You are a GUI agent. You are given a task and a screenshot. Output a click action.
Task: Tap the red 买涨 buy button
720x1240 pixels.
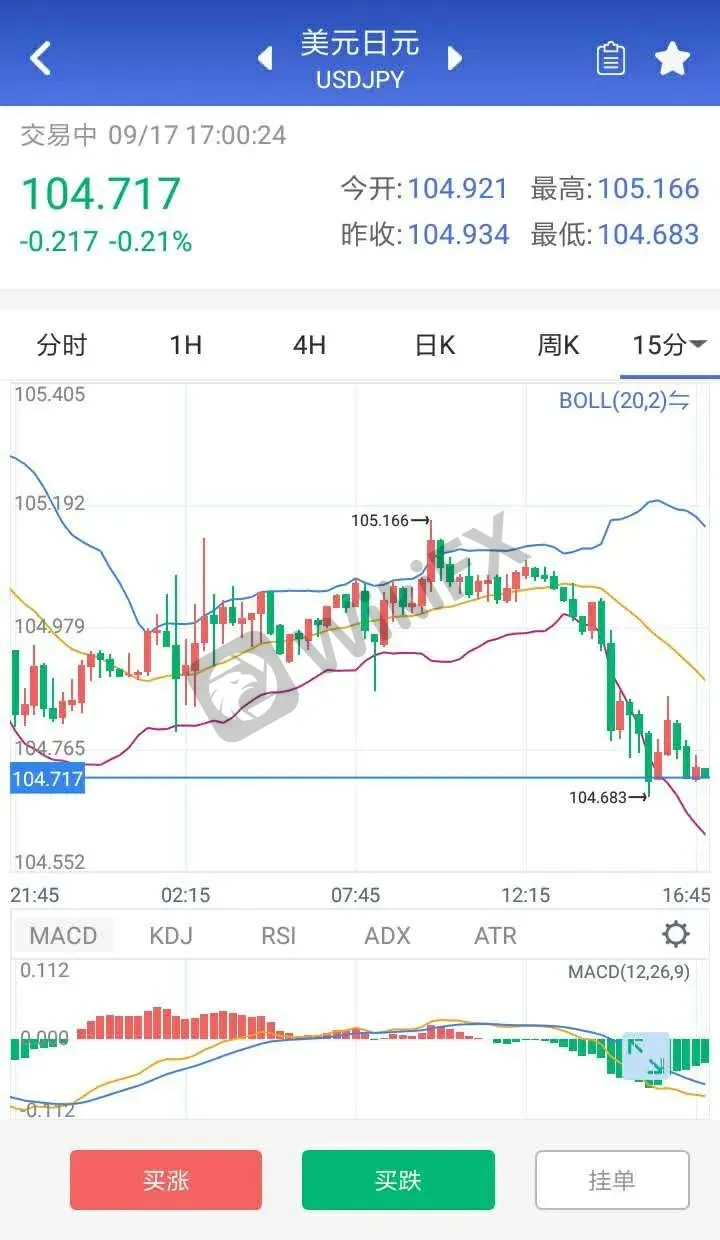coord(166,1180)
